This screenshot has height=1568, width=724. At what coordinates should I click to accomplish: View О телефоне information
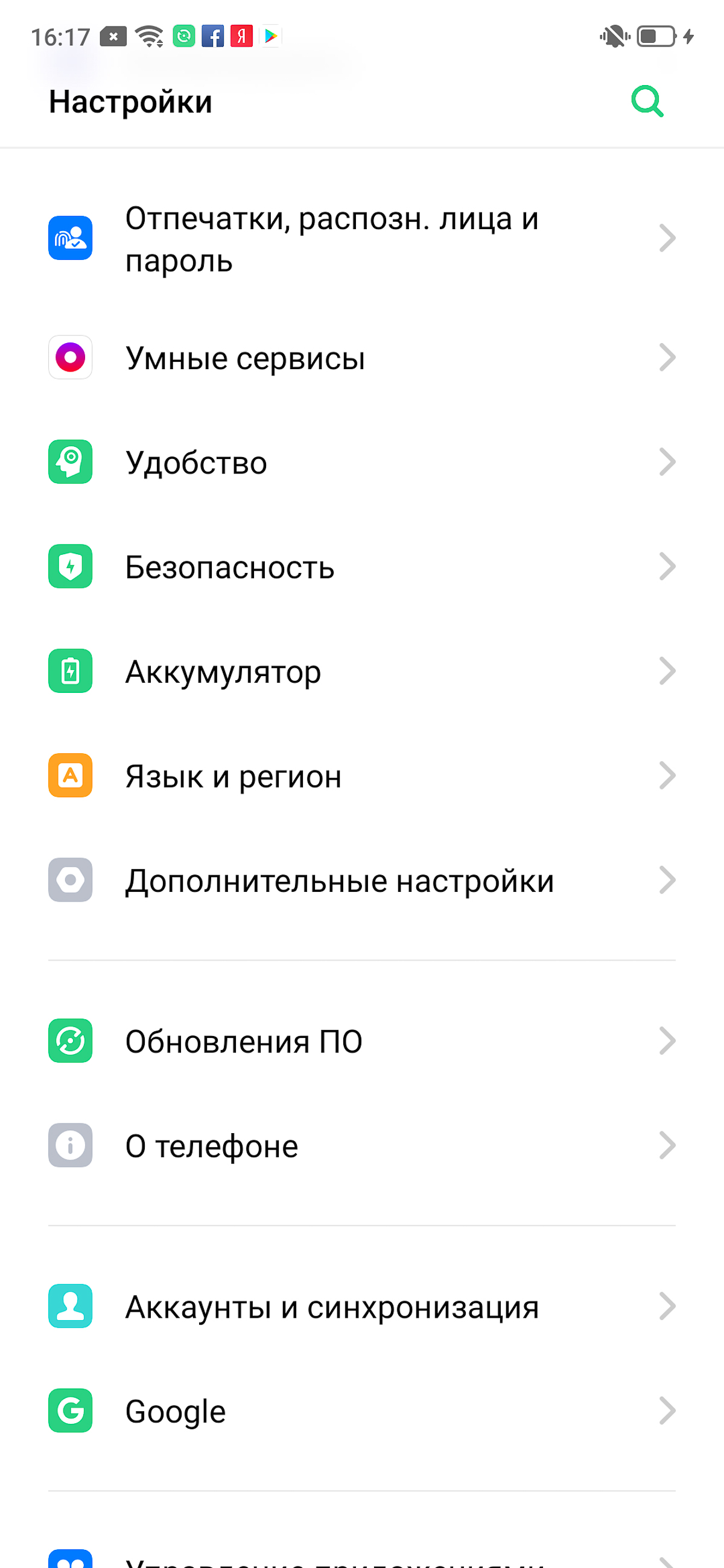tap(361, 1146)
